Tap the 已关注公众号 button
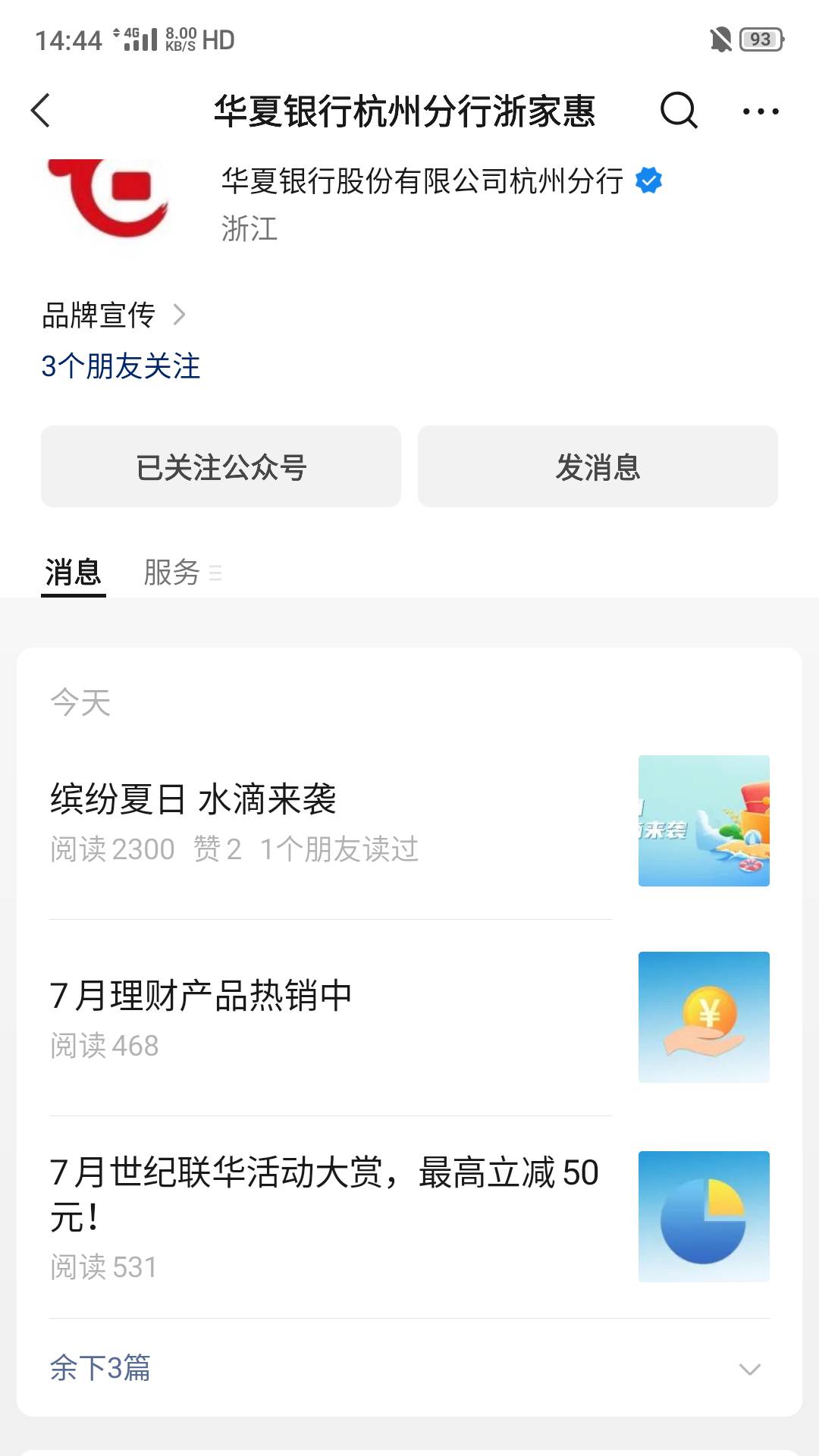The height and width of the screenshot is (1456, 819). pyautogui.click(x=221, y=466)
